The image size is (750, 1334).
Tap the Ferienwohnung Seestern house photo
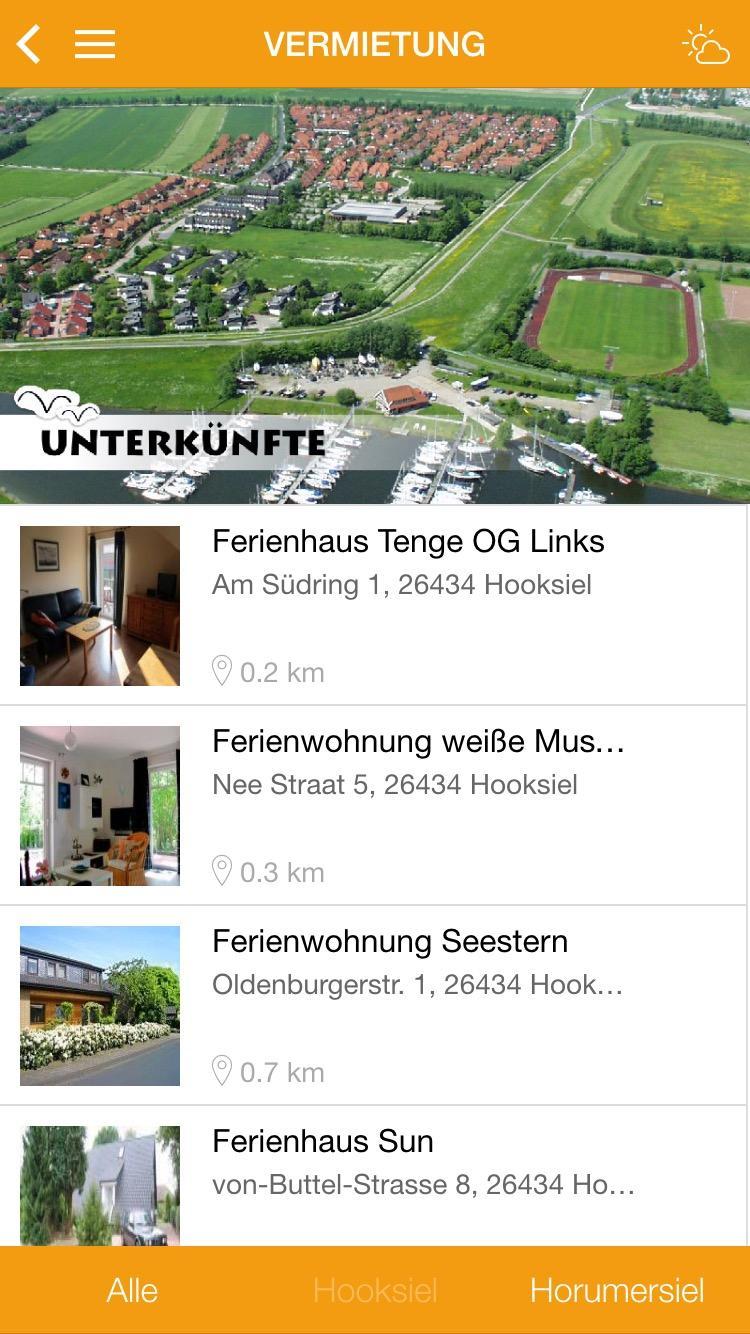(x=99, y=1004)
